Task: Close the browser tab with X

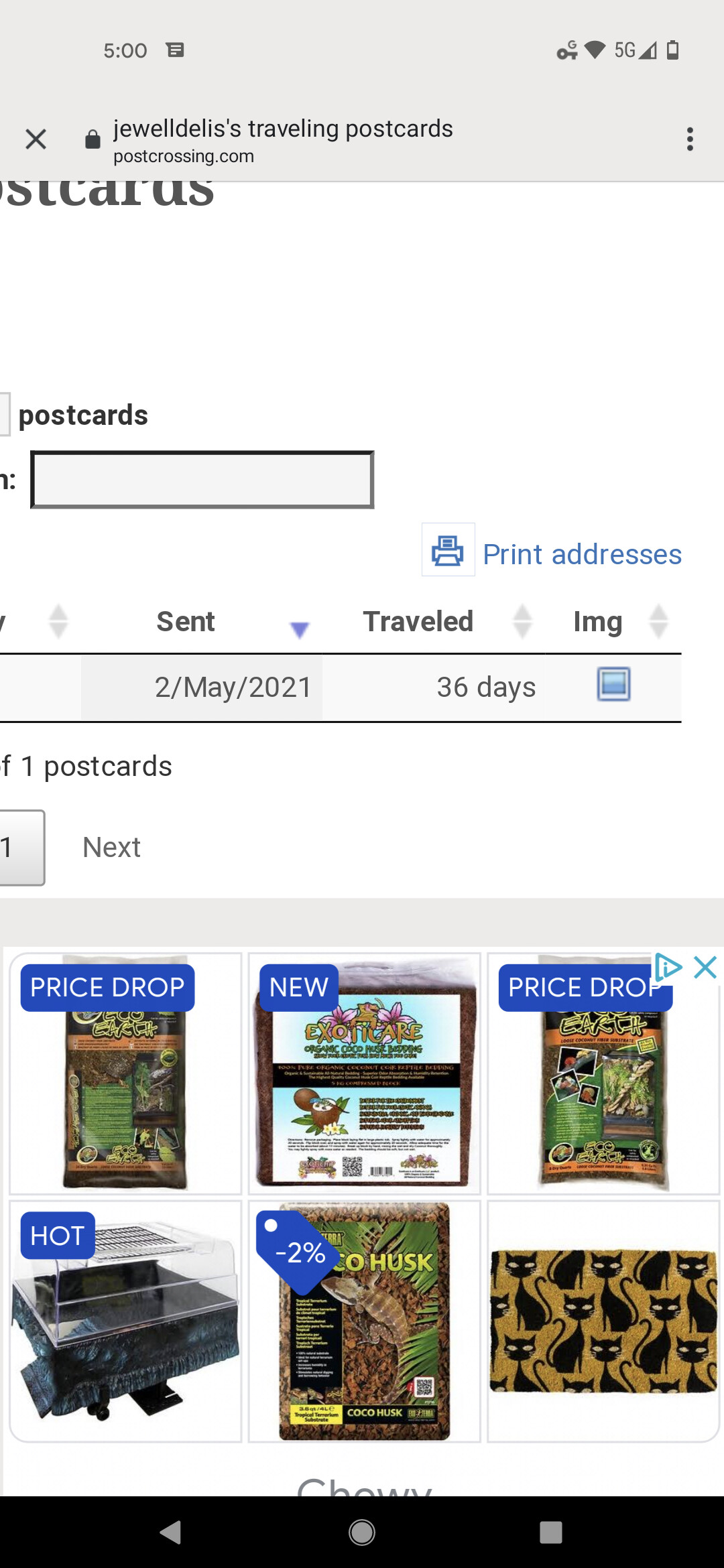Action: pyautogui.click(x=36, y=139)
